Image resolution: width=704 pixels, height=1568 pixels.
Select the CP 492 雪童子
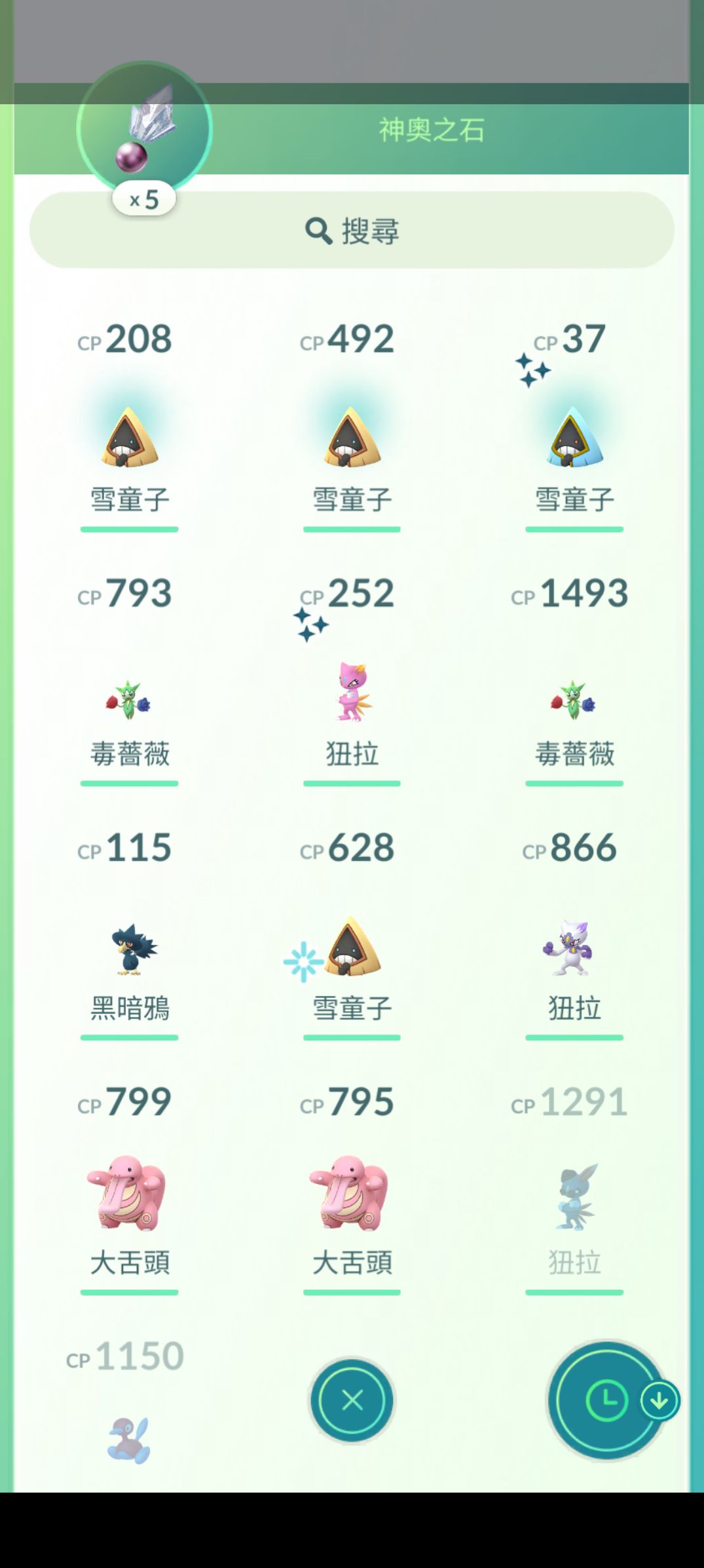[352, 437]
